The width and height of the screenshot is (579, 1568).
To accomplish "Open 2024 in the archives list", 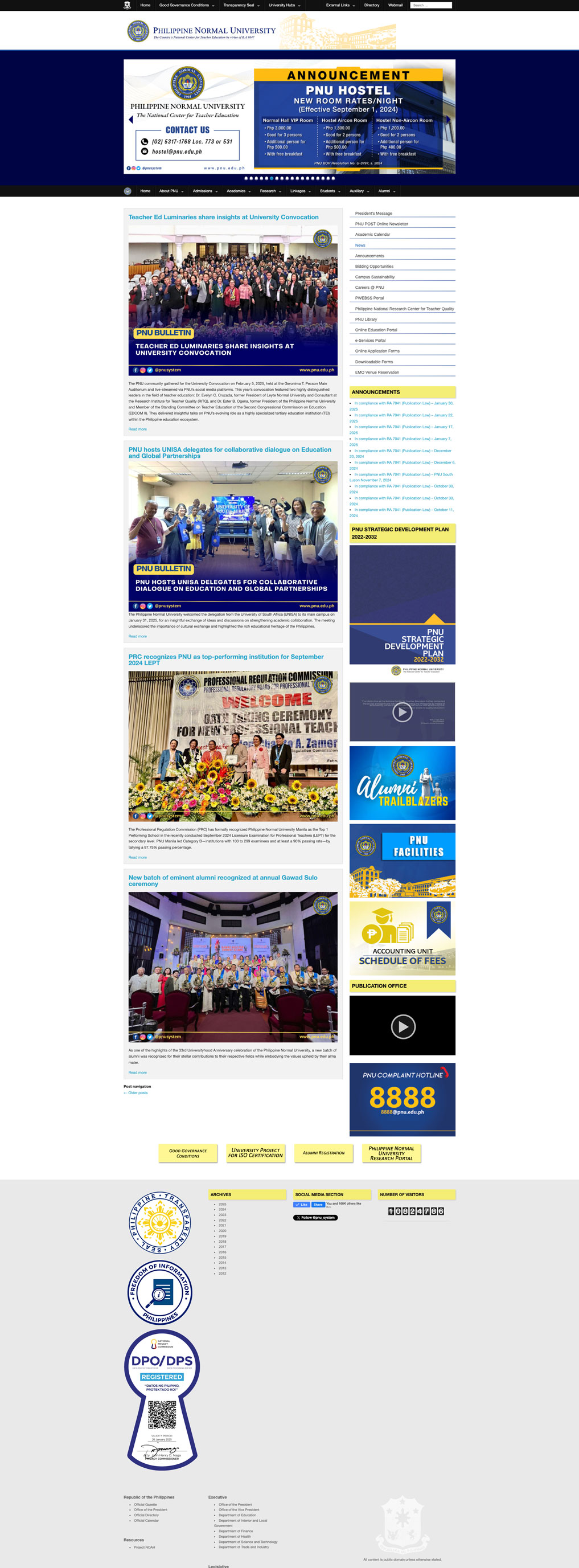I will (222, 1210).
